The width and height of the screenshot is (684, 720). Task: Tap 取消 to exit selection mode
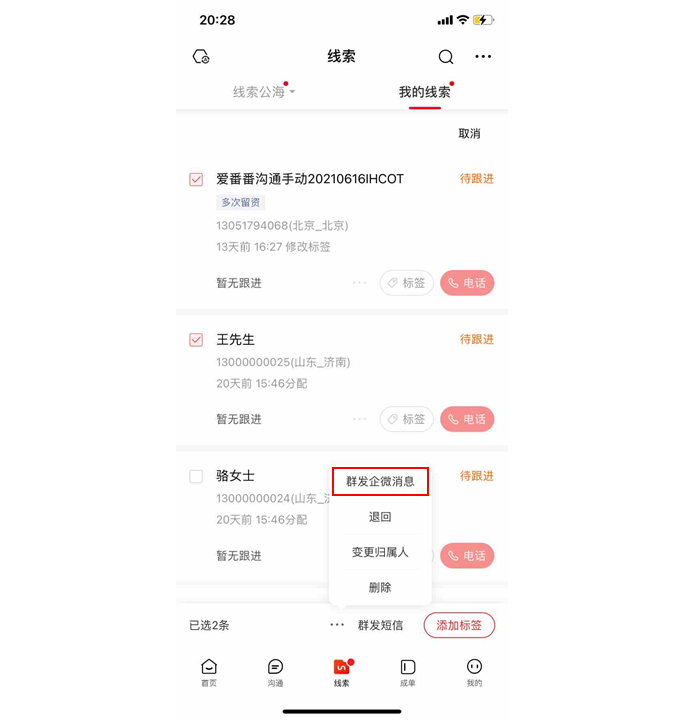click(x=469, y=134)
